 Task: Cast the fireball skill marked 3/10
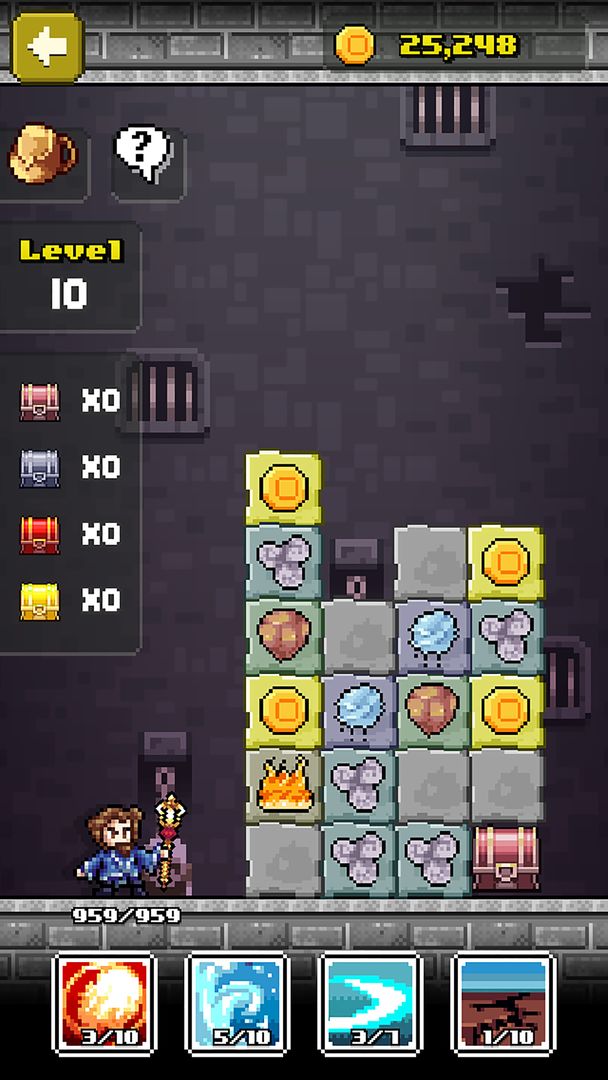105,1004
